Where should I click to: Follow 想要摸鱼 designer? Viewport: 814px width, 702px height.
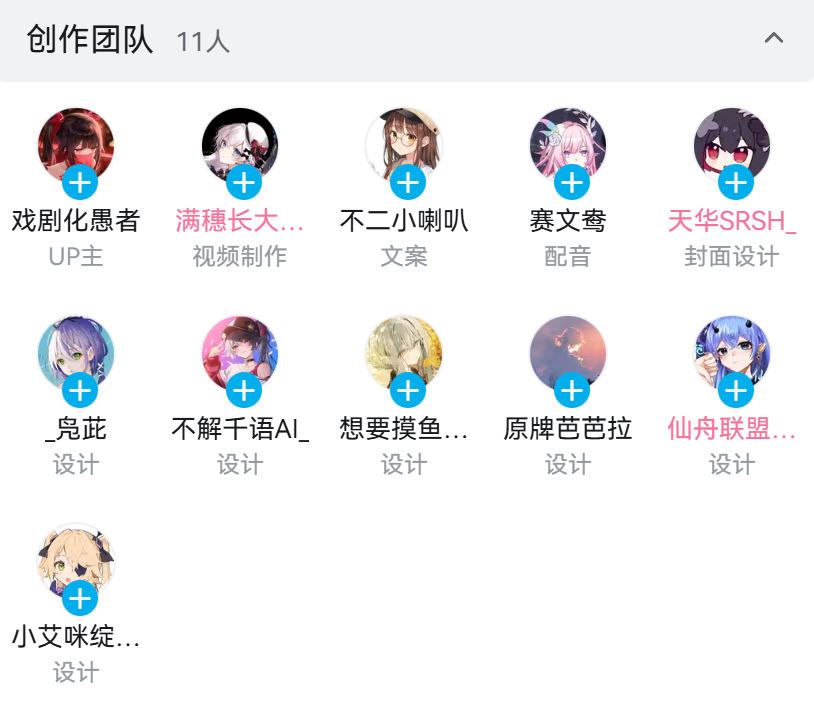[407, 391]
